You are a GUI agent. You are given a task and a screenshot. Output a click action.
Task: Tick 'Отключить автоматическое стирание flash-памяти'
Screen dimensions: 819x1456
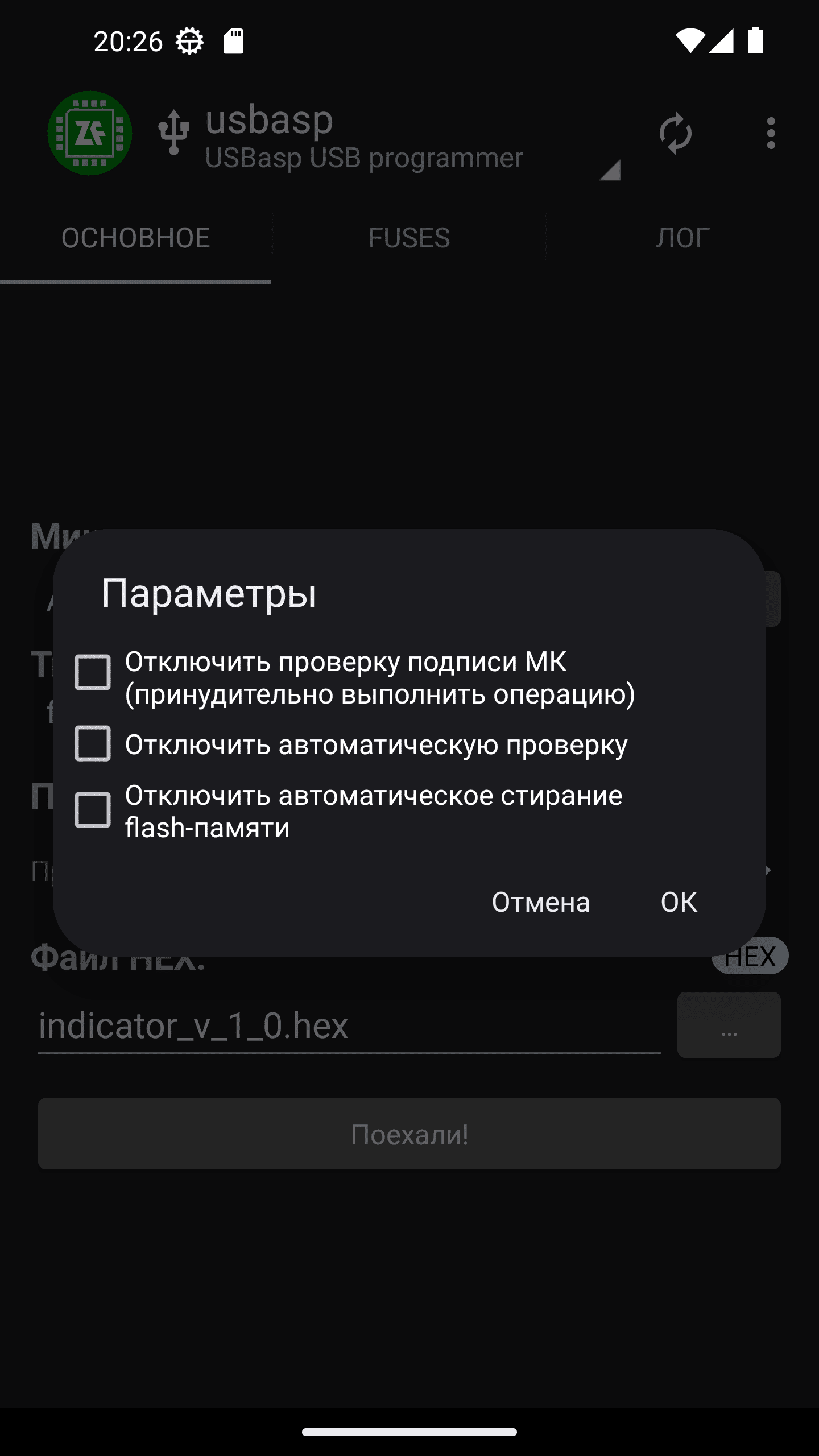pyautogui.click(x=93, y=810)
